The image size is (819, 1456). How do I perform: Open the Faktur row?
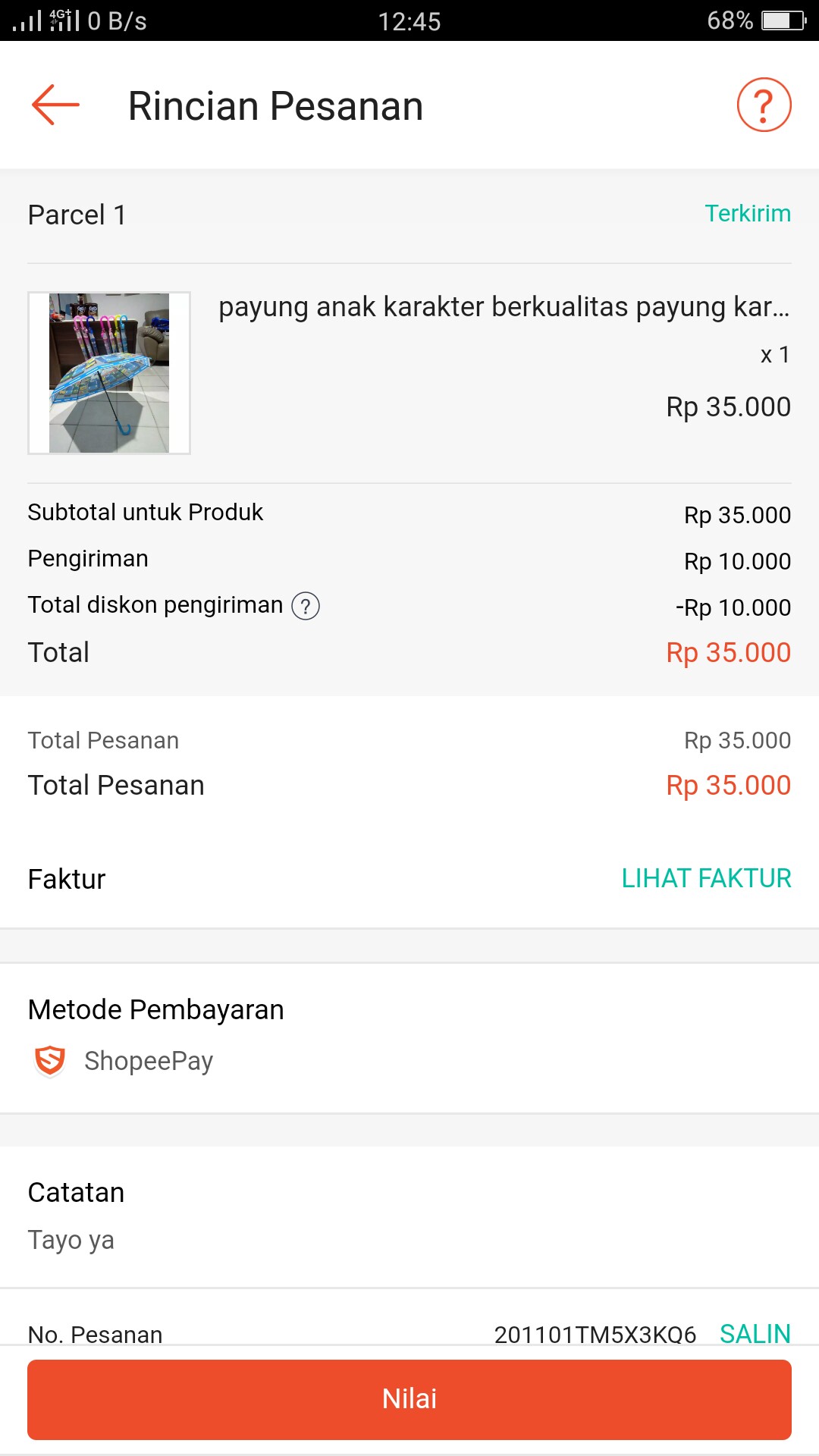[x=66, y=878]
